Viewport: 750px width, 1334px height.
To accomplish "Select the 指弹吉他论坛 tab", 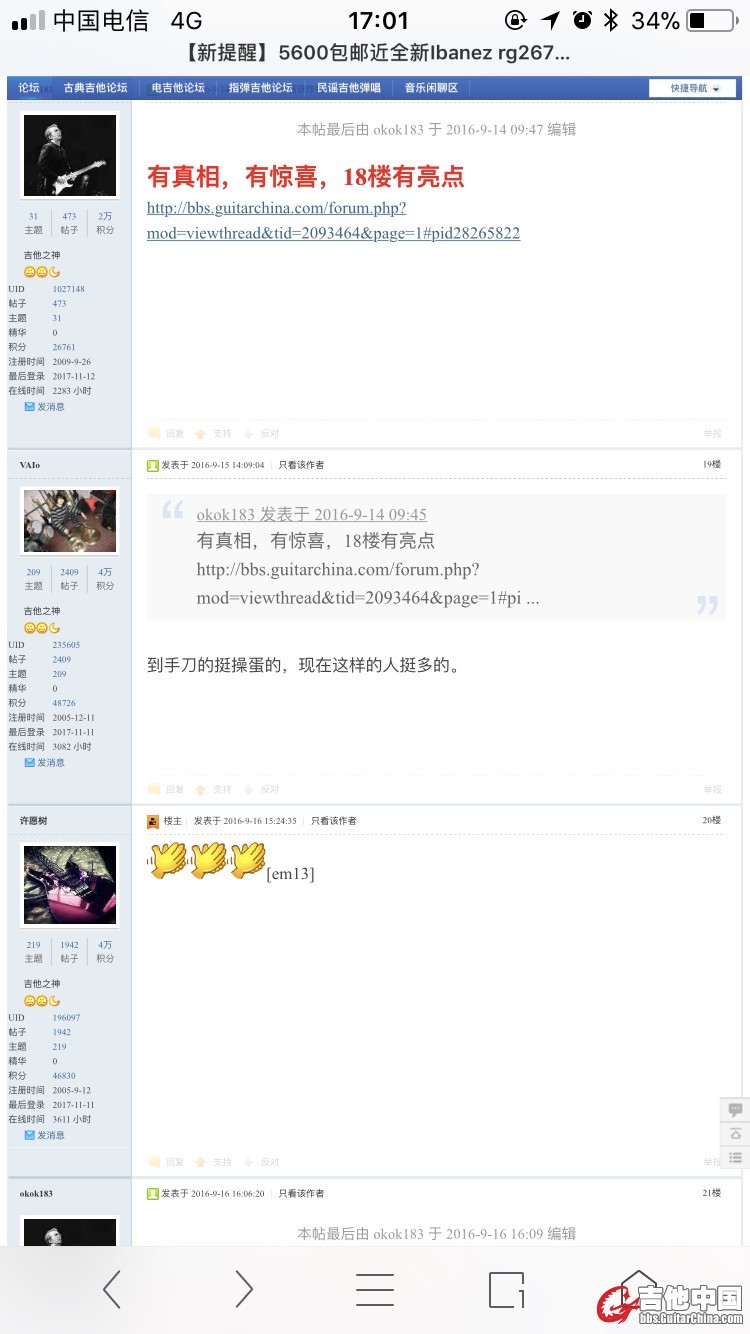I will coord(260,88).
